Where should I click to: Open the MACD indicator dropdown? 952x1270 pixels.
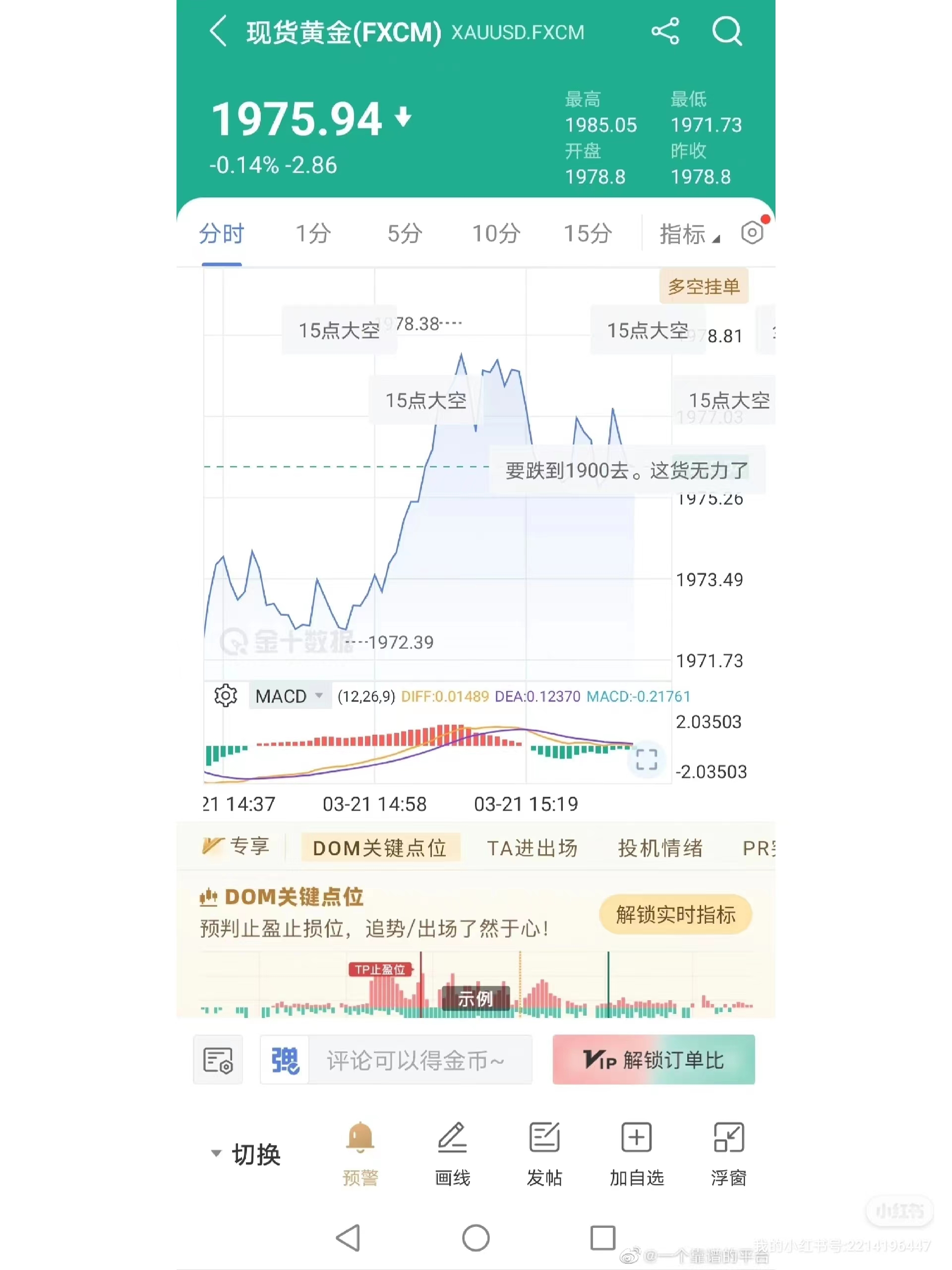coord(289,696)
